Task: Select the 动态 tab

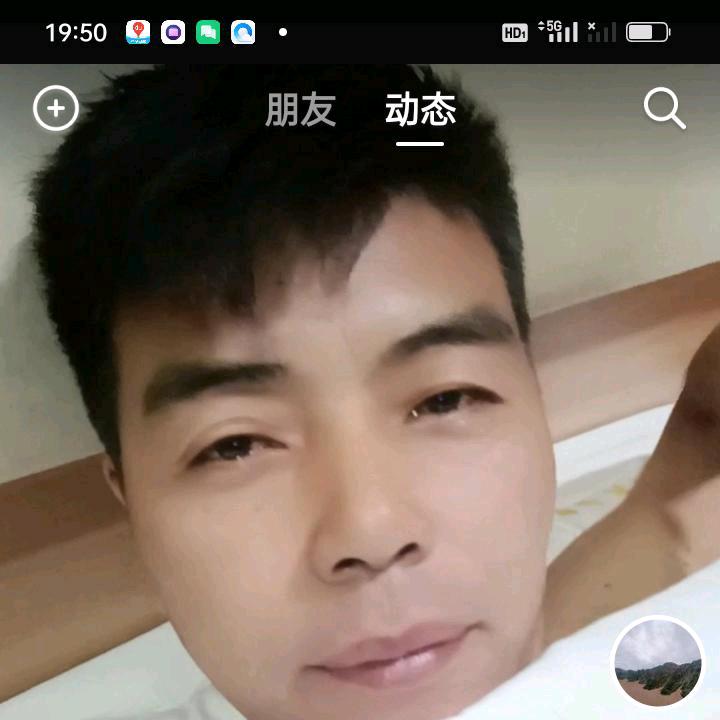Action: point(420,110)
